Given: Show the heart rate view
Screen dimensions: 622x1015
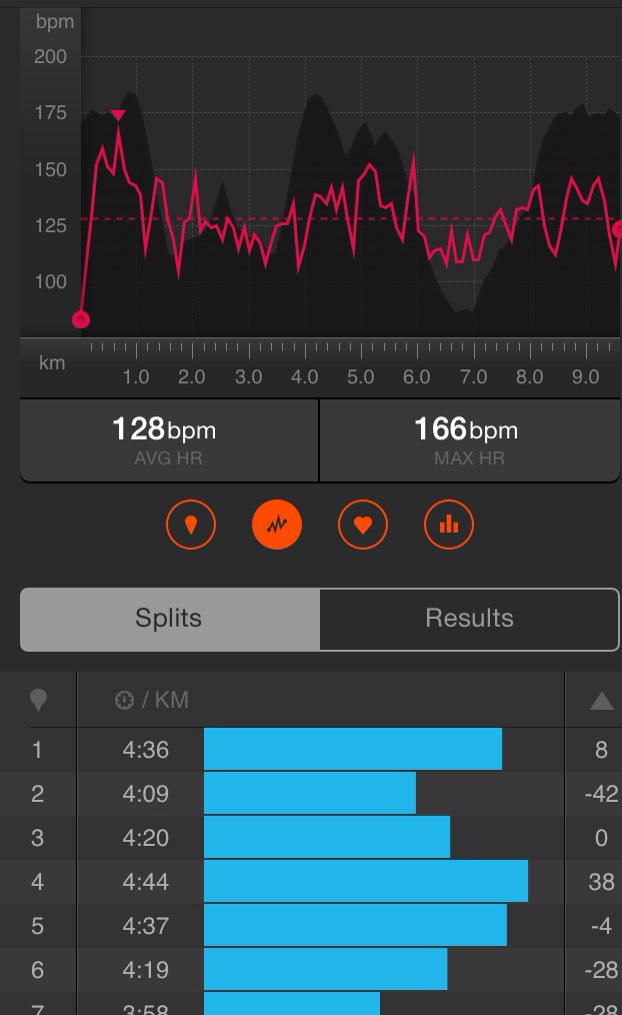Looking at the screenshot, I should [x=362, y=524].
